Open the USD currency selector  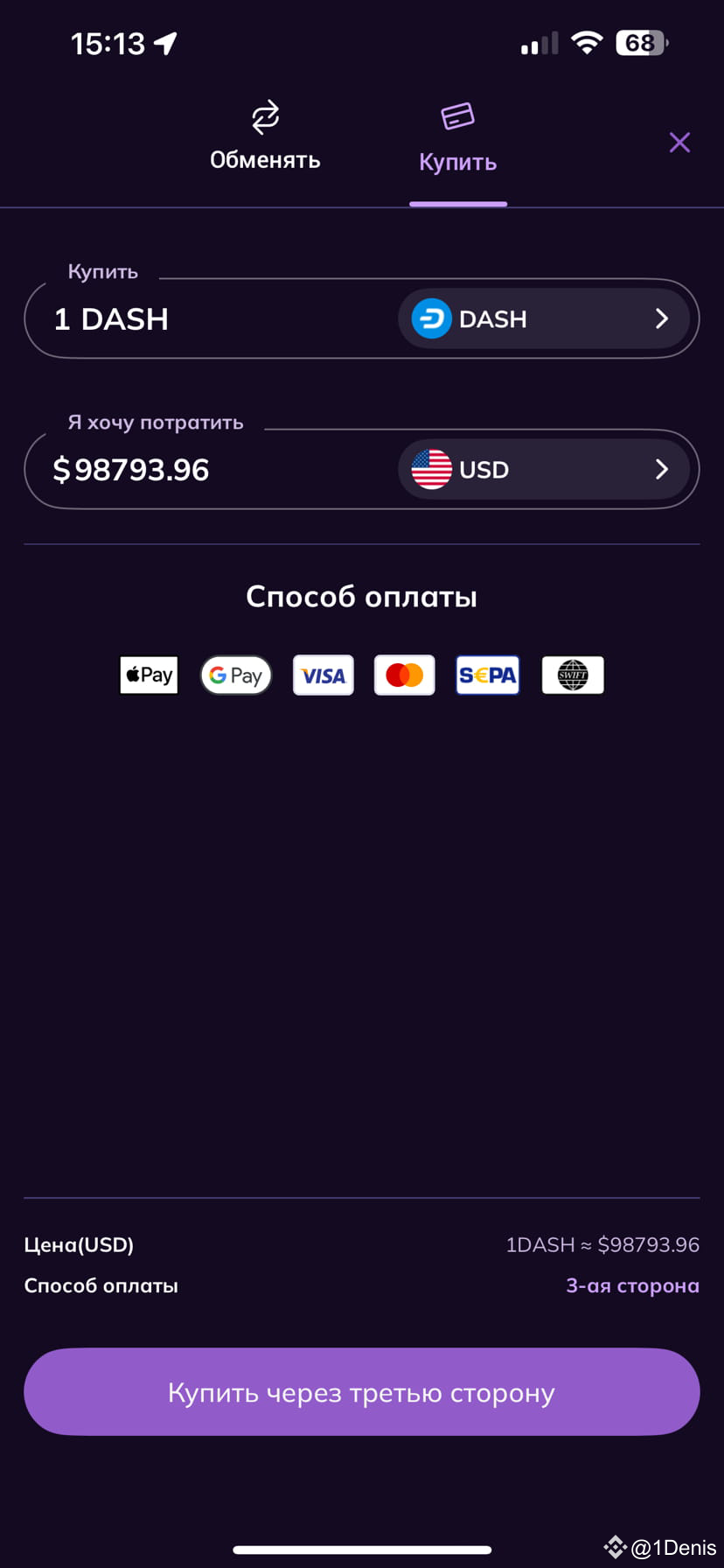(543, 470)
